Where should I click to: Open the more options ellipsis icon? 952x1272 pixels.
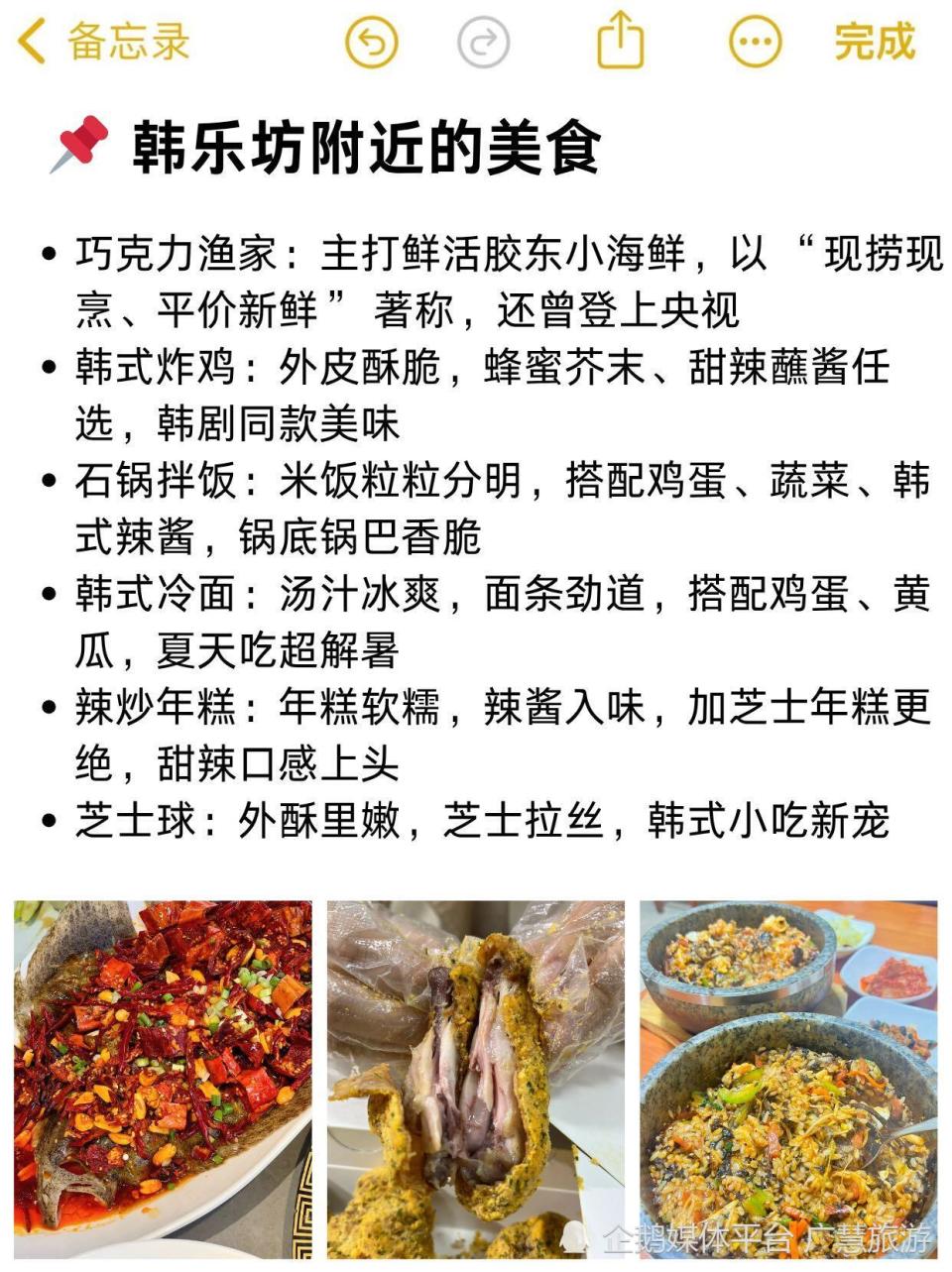[755, 41]
